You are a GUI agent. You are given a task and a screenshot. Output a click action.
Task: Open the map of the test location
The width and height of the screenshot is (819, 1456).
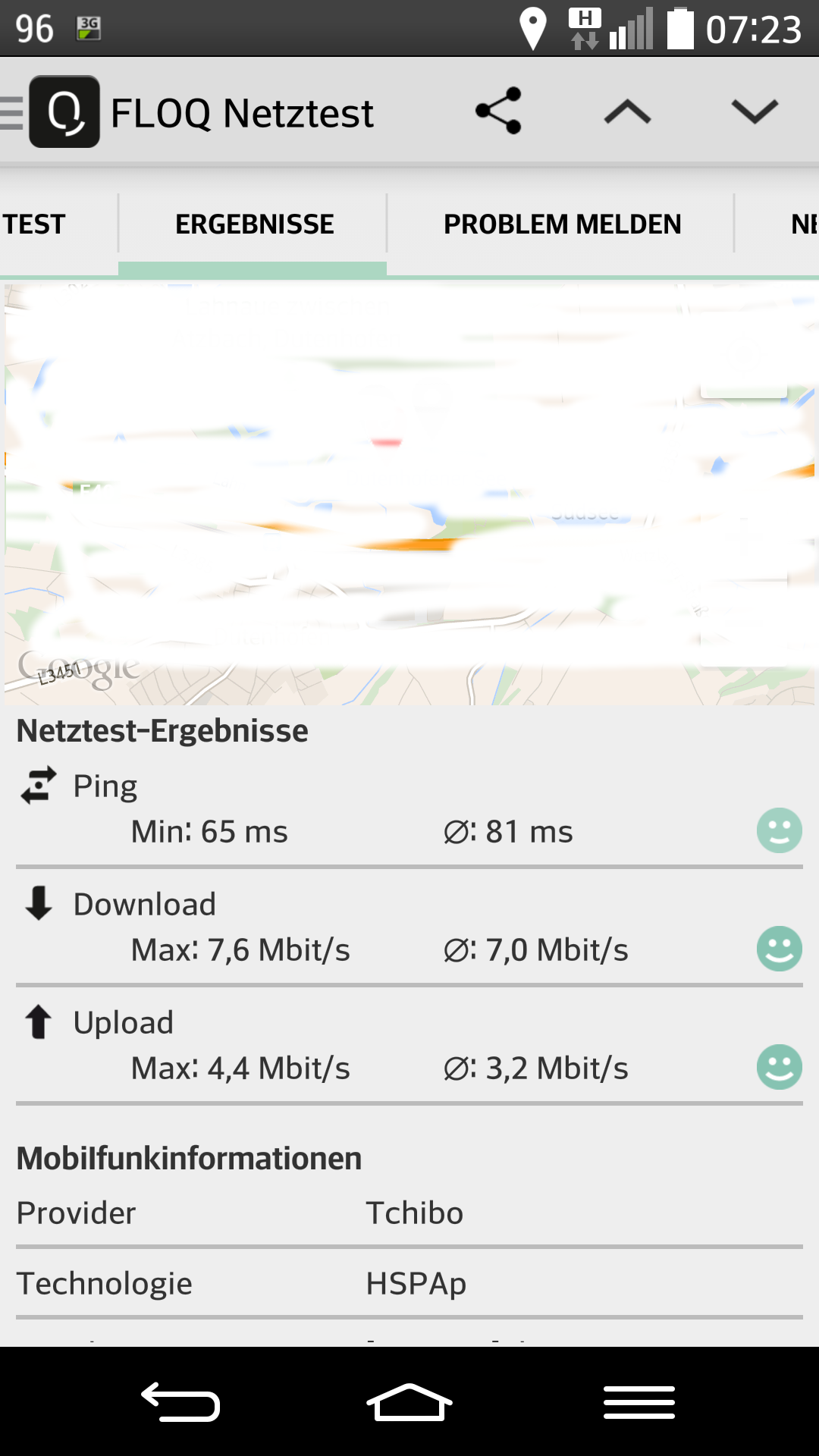click(409, 493)
